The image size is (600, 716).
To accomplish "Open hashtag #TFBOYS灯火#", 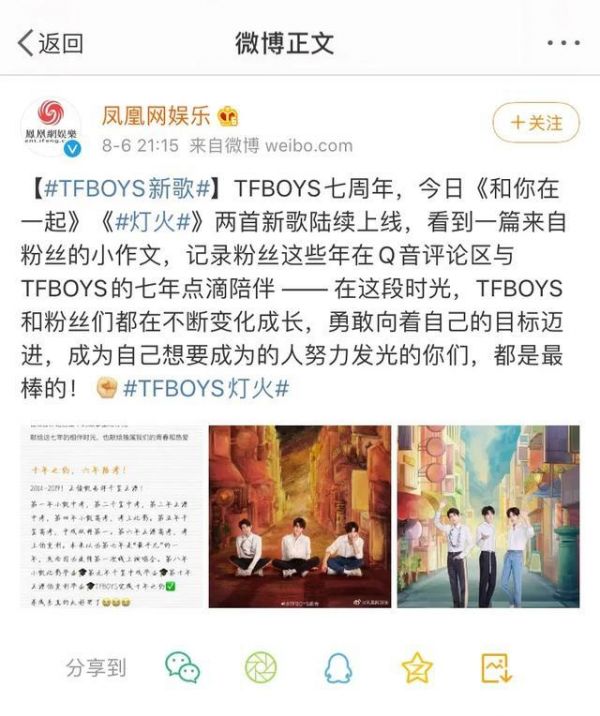I will 205,388.
